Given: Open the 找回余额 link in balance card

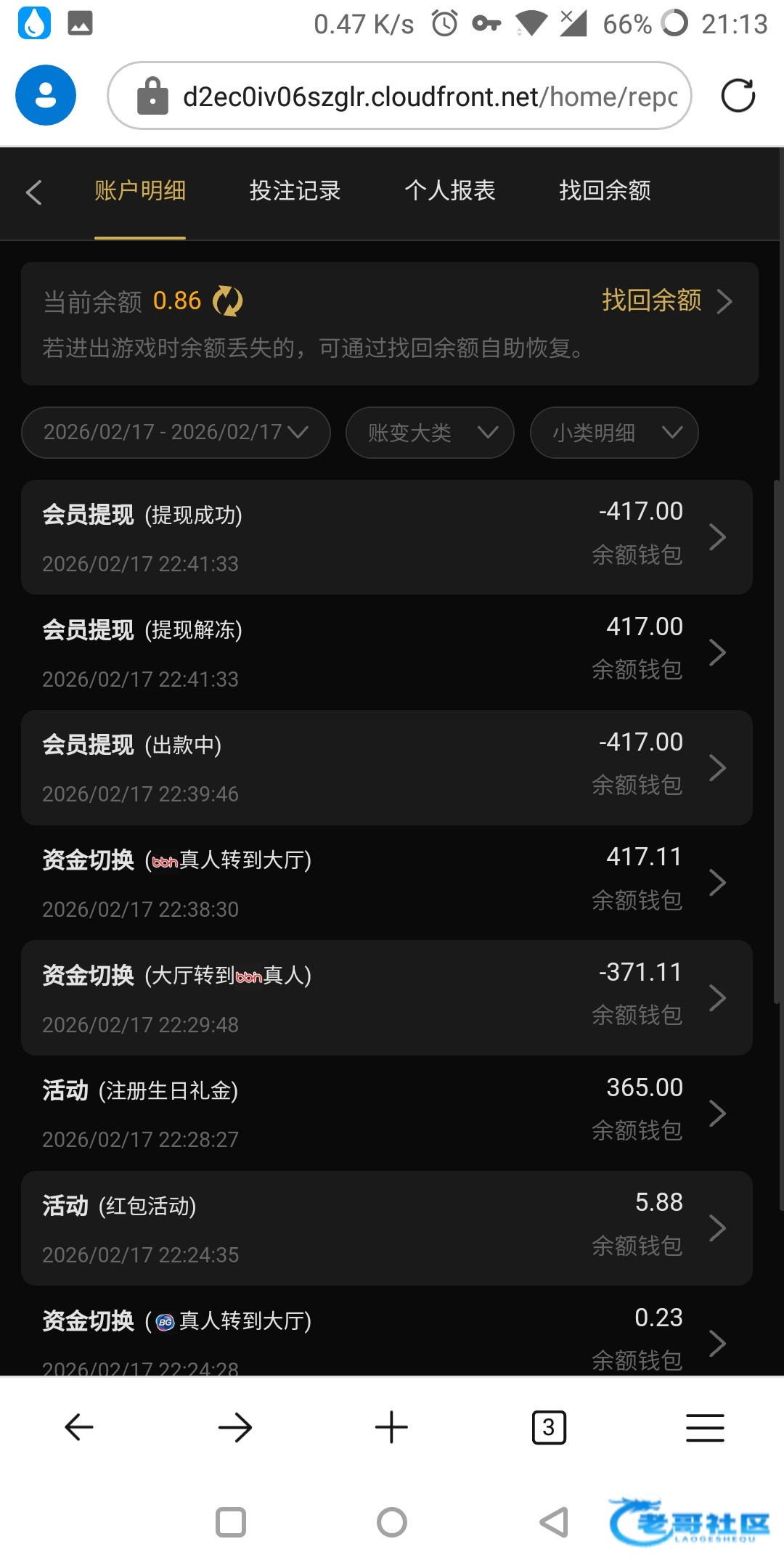Looking at the screenshot, I should pos(666,301).
